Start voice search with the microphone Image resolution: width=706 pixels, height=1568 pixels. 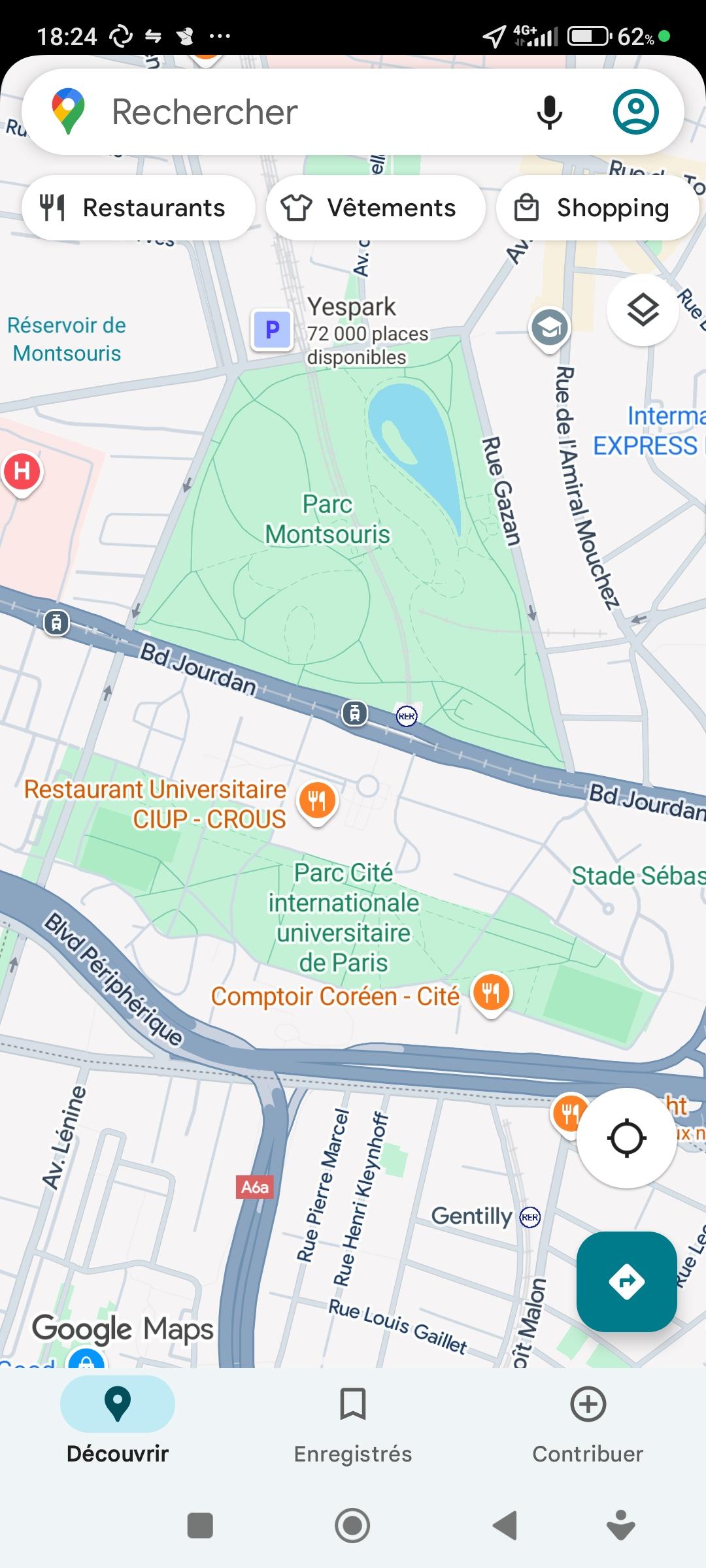(549, 112)
